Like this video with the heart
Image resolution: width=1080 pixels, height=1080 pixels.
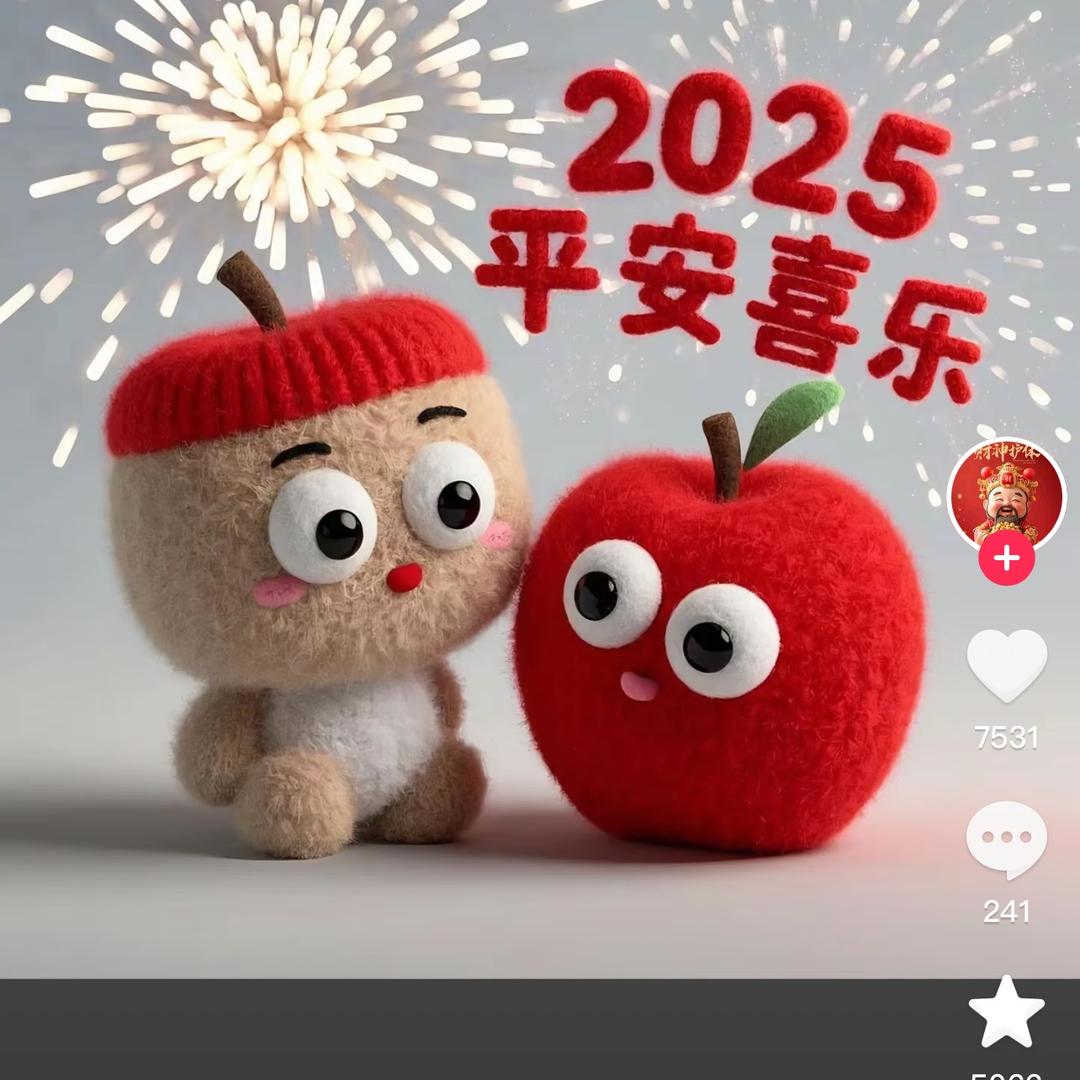tap(1006, 665)
